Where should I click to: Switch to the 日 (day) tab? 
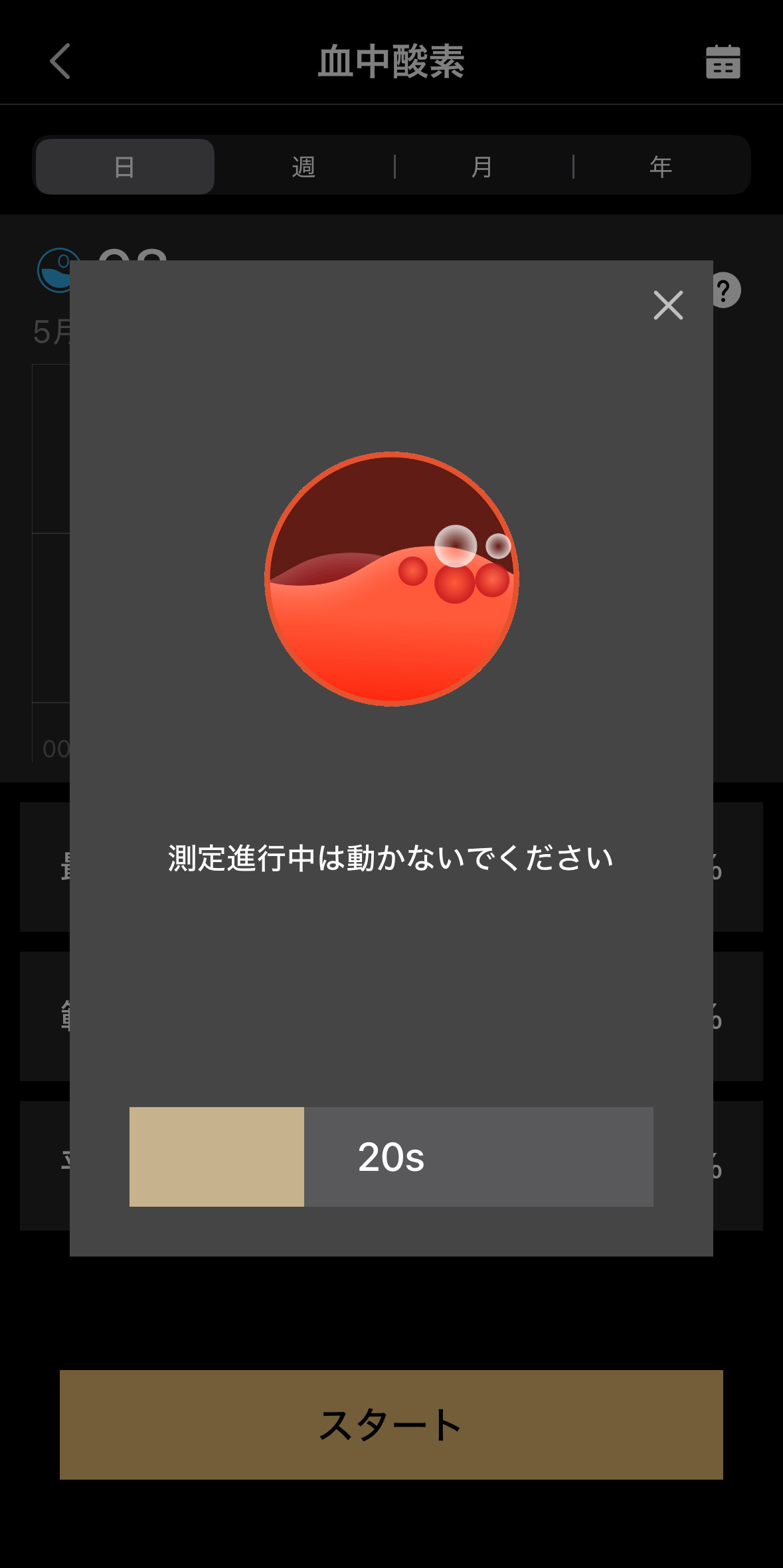(x=124, y=165)
